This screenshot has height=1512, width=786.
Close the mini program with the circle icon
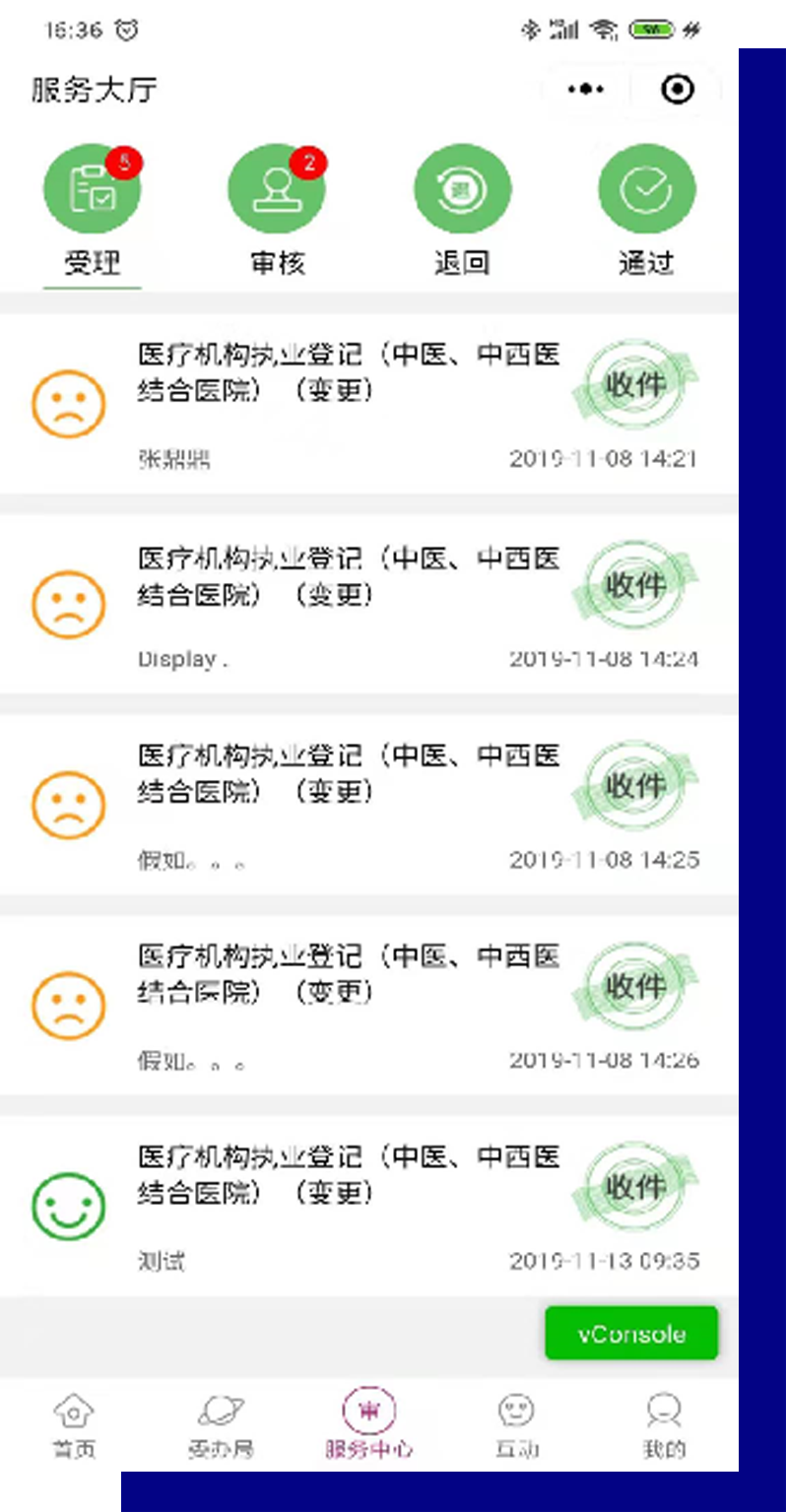click(678, 90)
